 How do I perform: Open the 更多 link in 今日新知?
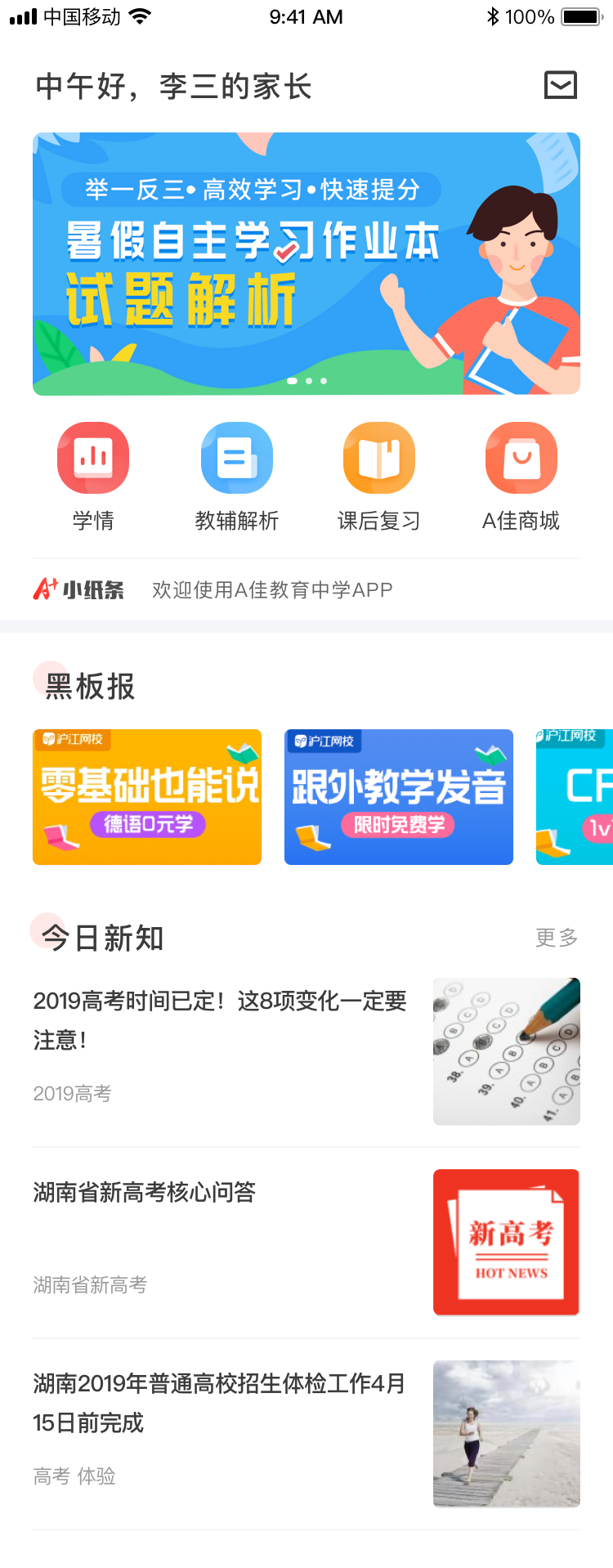[557, 939]
